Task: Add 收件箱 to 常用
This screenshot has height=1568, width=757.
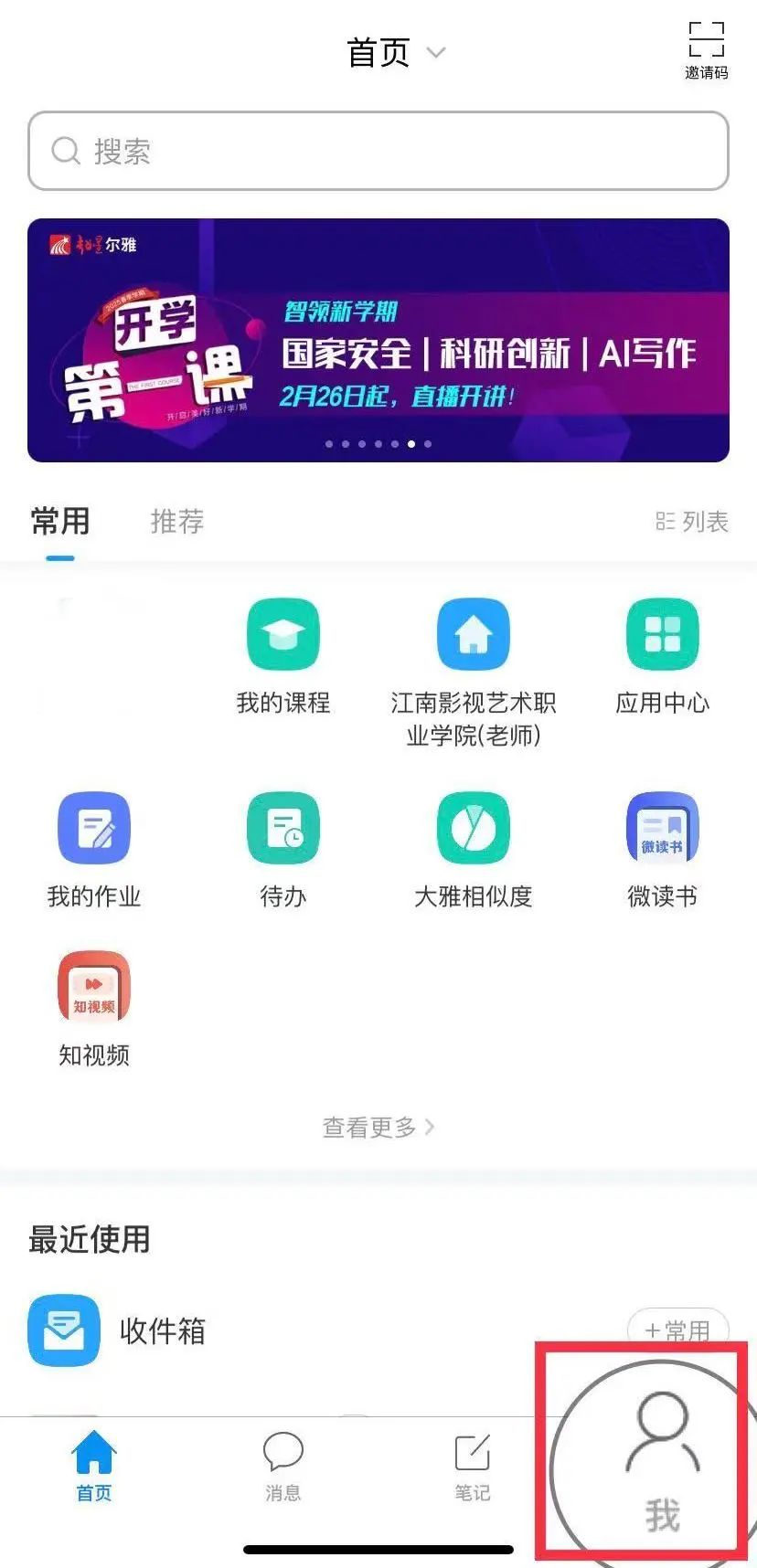Action: (677, 1330)
